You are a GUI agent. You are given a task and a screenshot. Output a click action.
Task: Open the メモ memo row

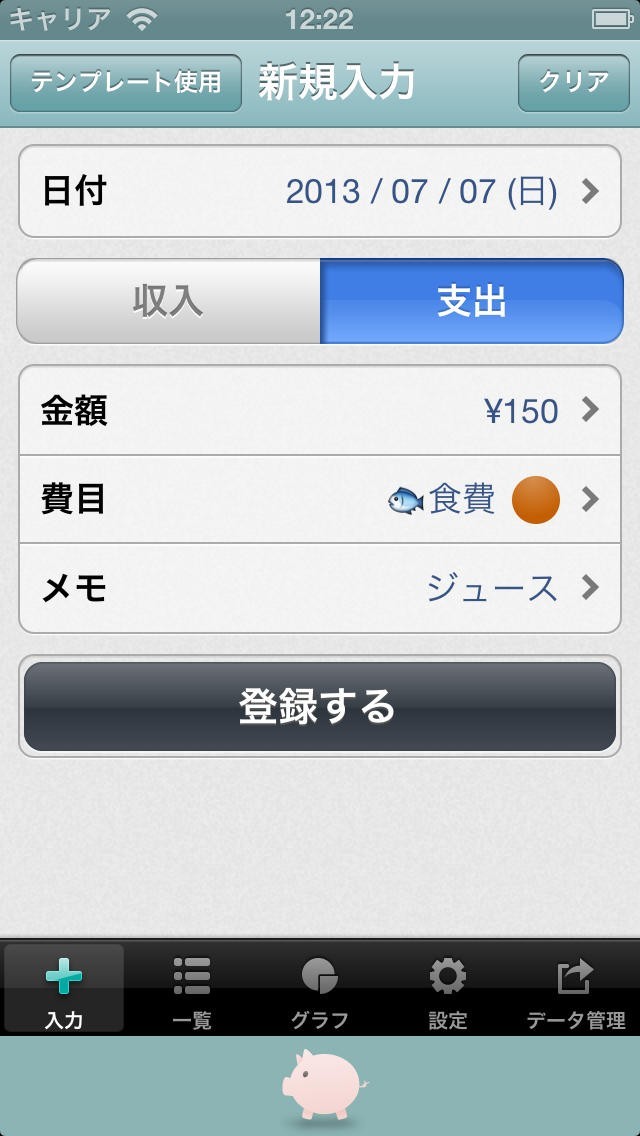pyautogui.click(x=320, y=588)
